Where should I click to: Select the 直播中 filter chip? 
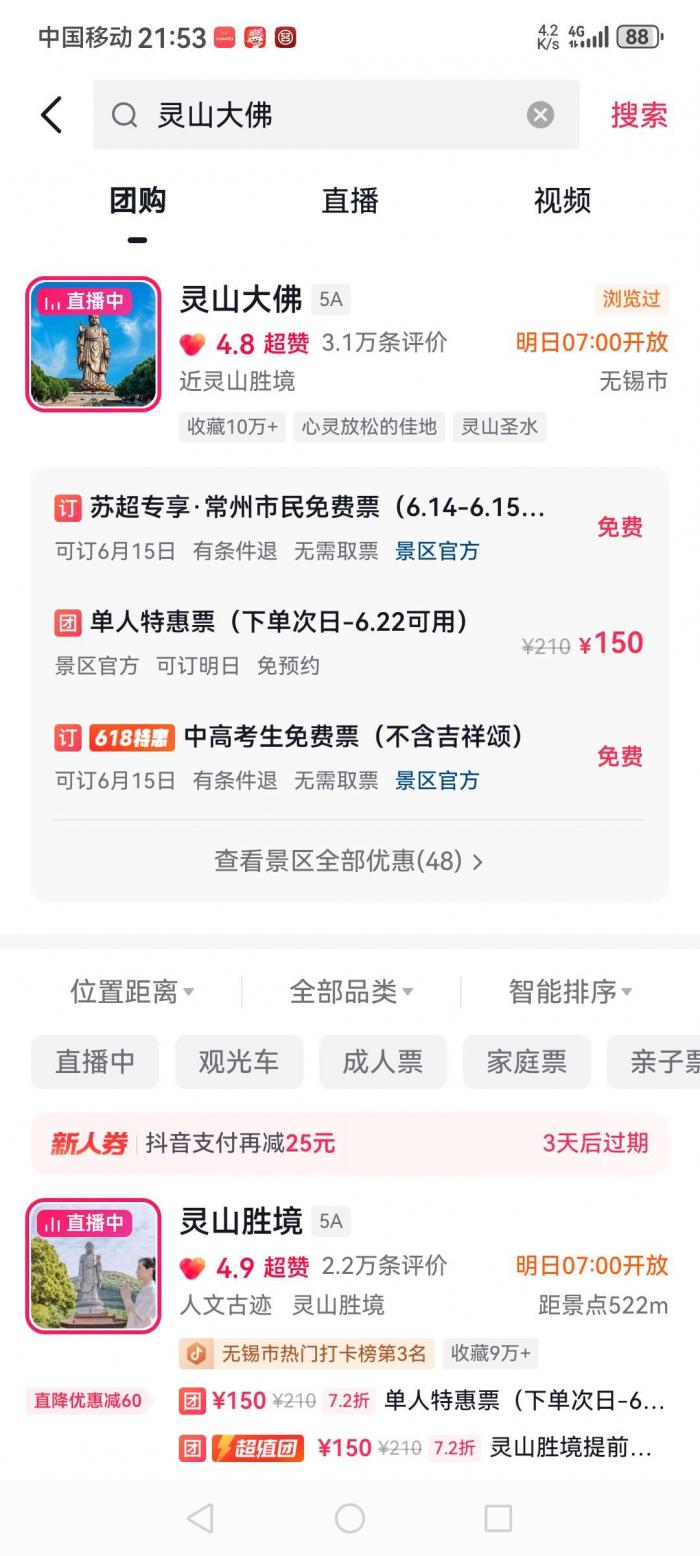95,1062
